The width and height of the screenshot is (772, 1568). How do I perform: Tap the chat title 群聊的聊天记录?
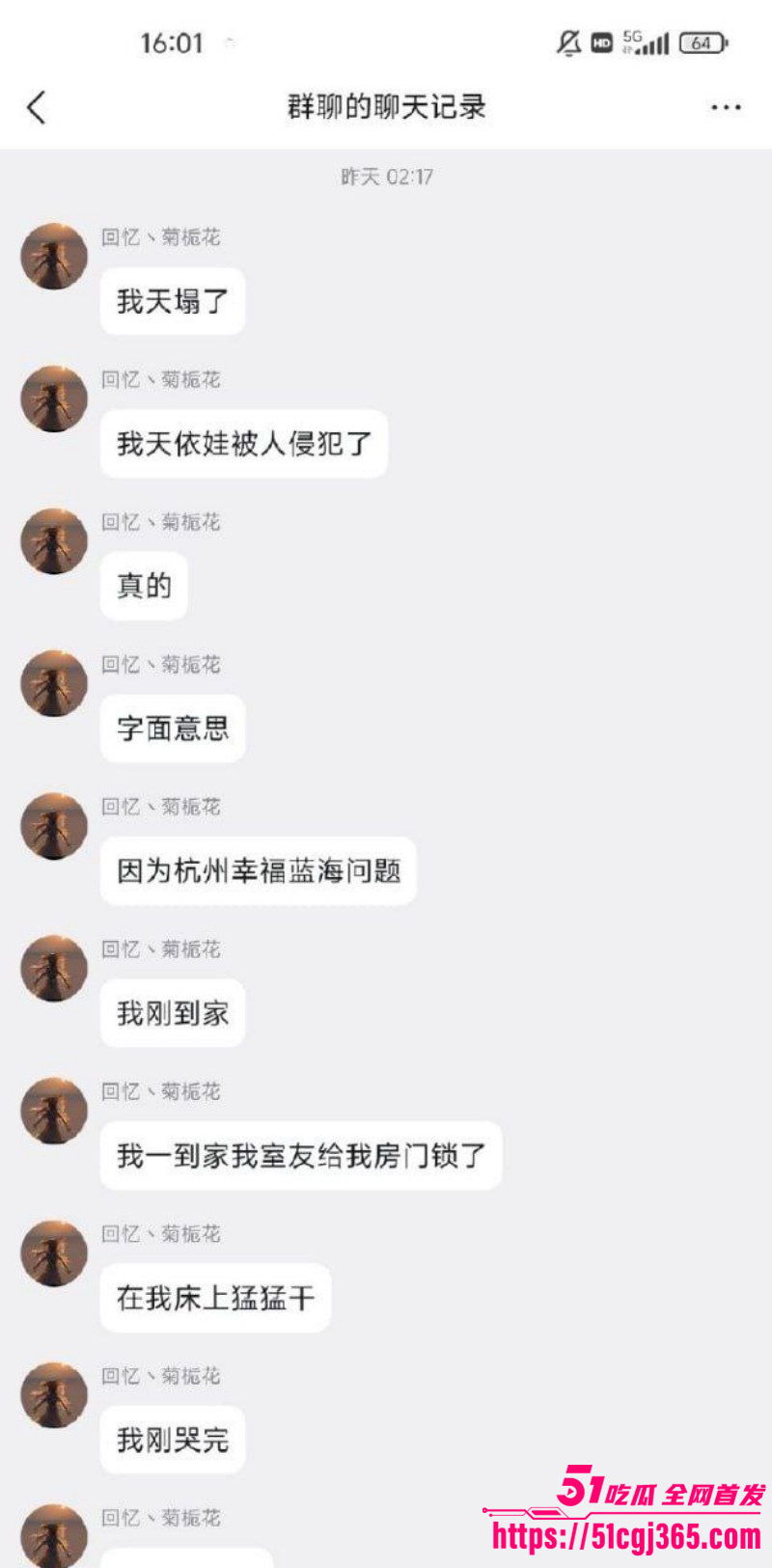pyautogui.click(x=385, y=107)
